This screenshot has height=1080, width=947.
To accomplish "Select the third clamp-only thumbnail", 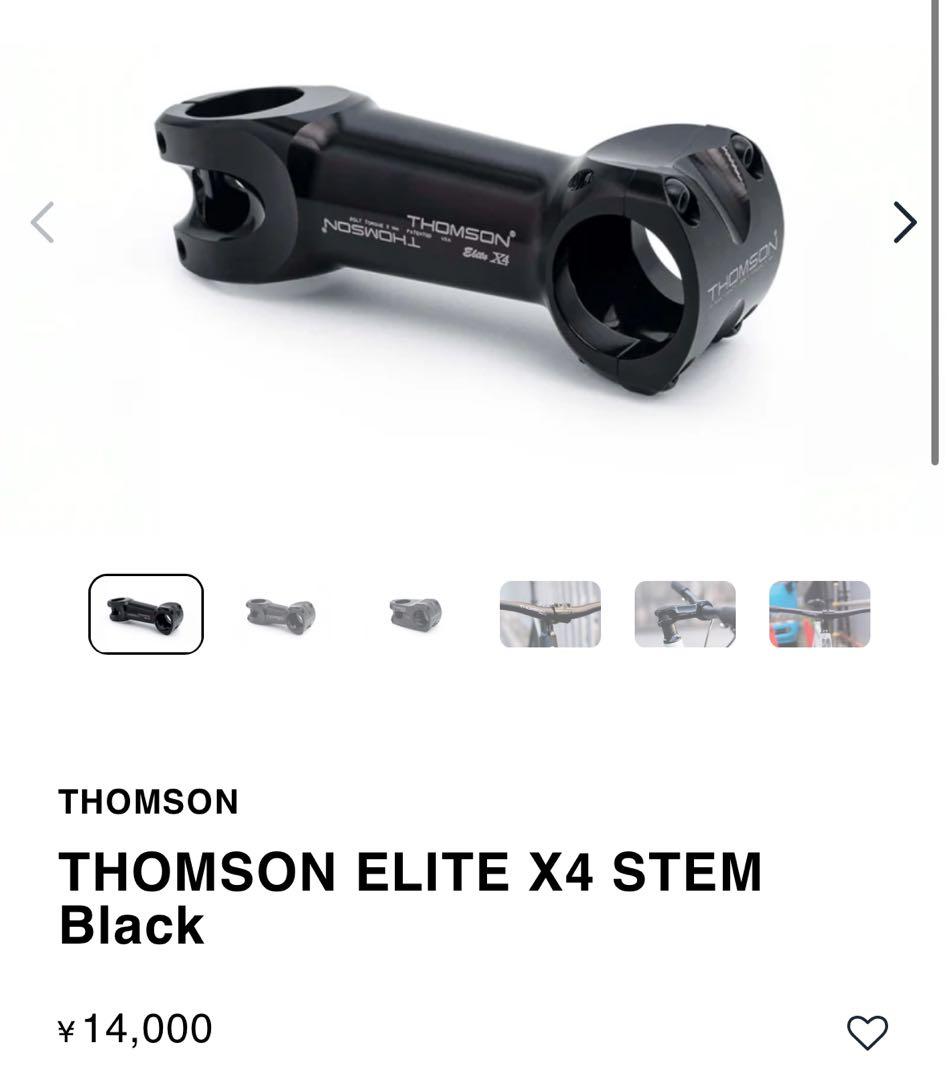I will pyautogui.click(x=417, y=615).
